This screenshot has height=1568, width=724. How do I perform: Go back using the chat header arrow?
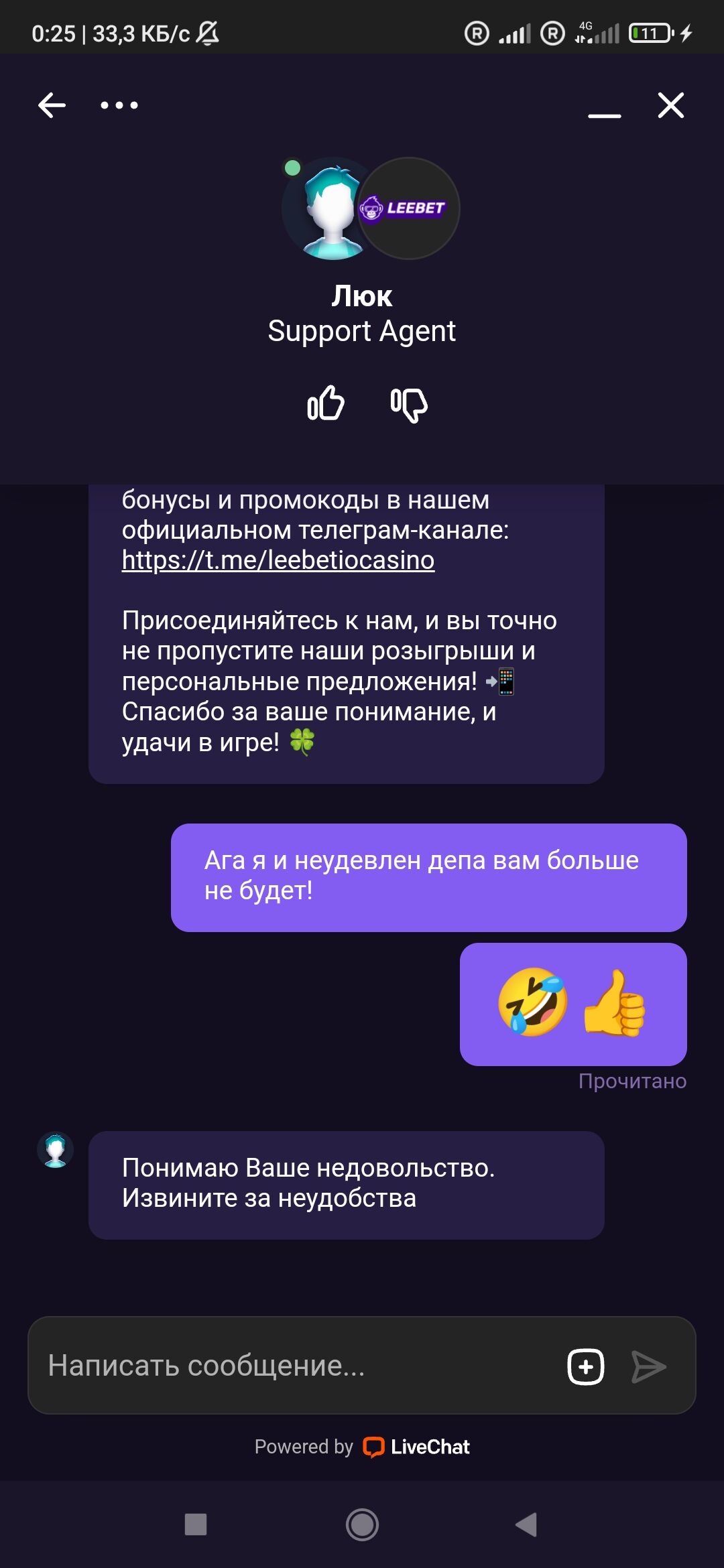[x=52, y=105]
